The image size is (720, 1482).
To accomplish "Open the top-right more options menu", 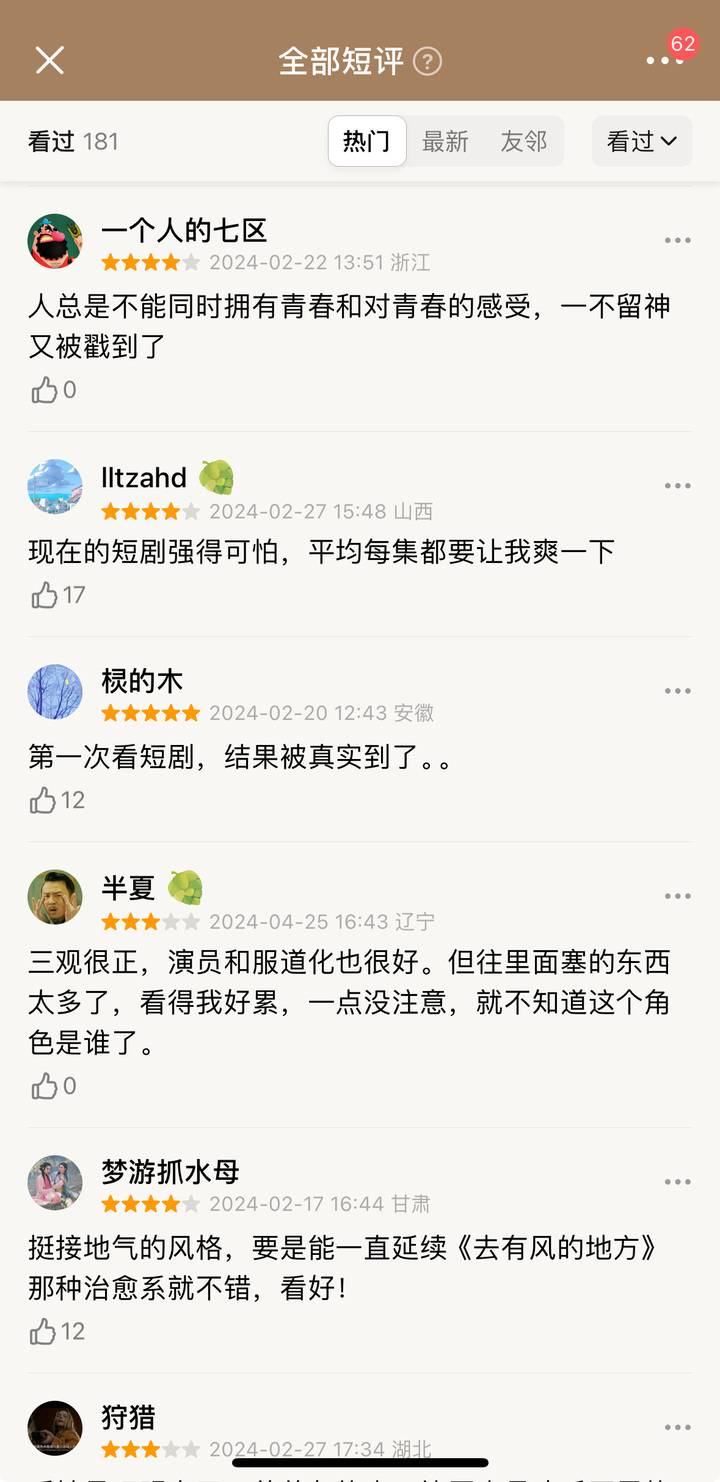I will point(664,61).
